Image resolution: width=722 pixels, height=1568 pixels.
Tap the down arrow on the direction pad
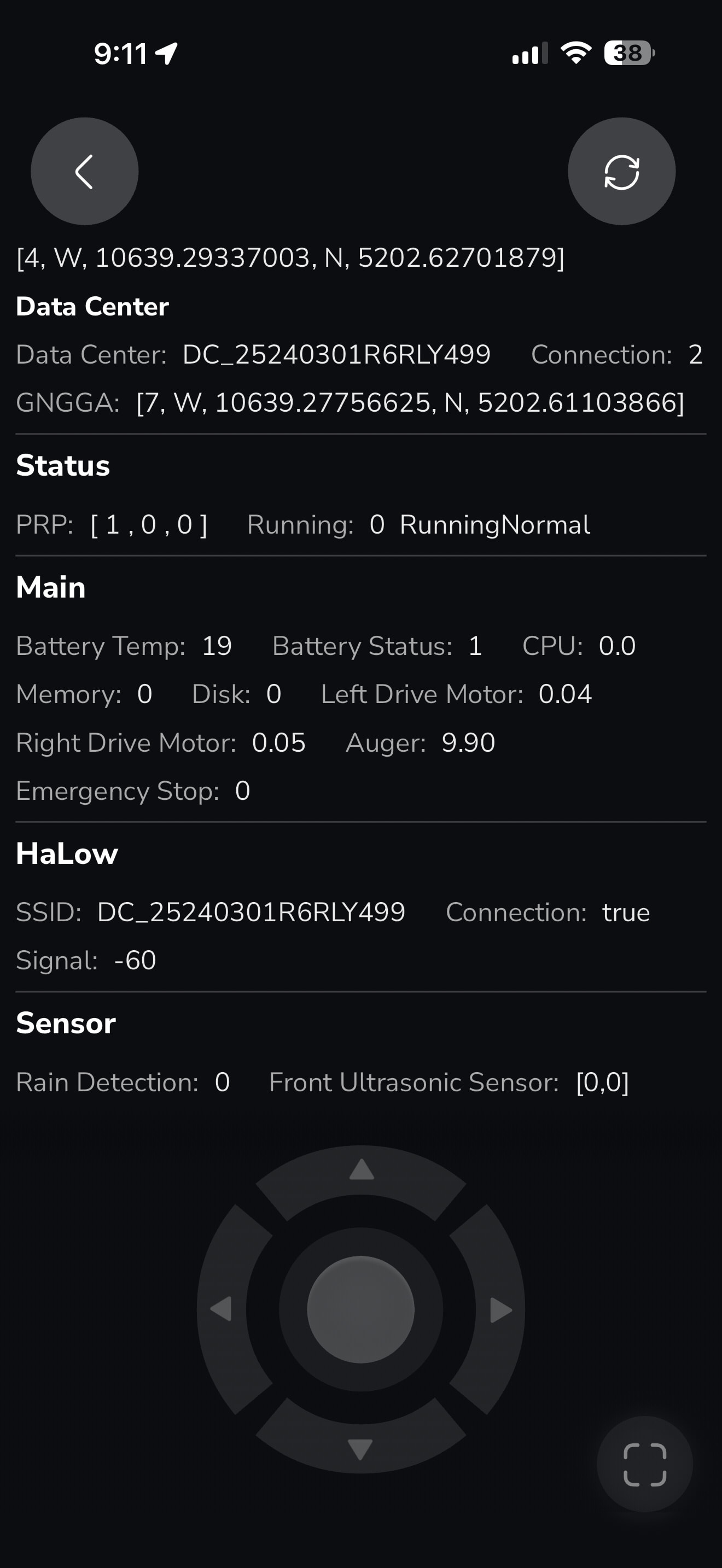click(360, 1449)
